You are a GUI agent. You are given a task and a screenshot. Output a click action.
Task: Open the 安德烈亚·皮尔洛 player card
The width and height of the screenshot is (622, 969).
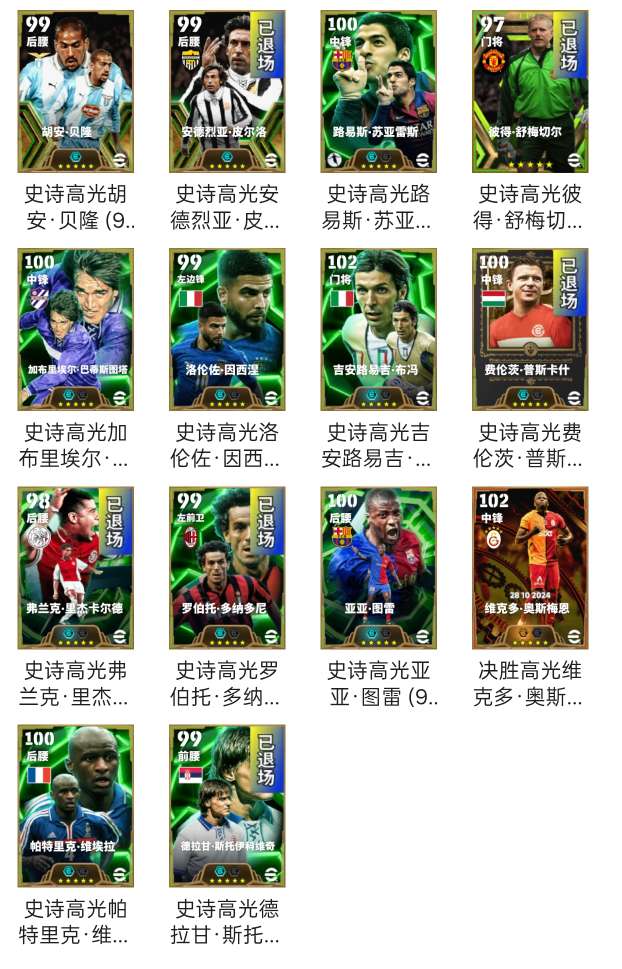(x=227, y=92)
